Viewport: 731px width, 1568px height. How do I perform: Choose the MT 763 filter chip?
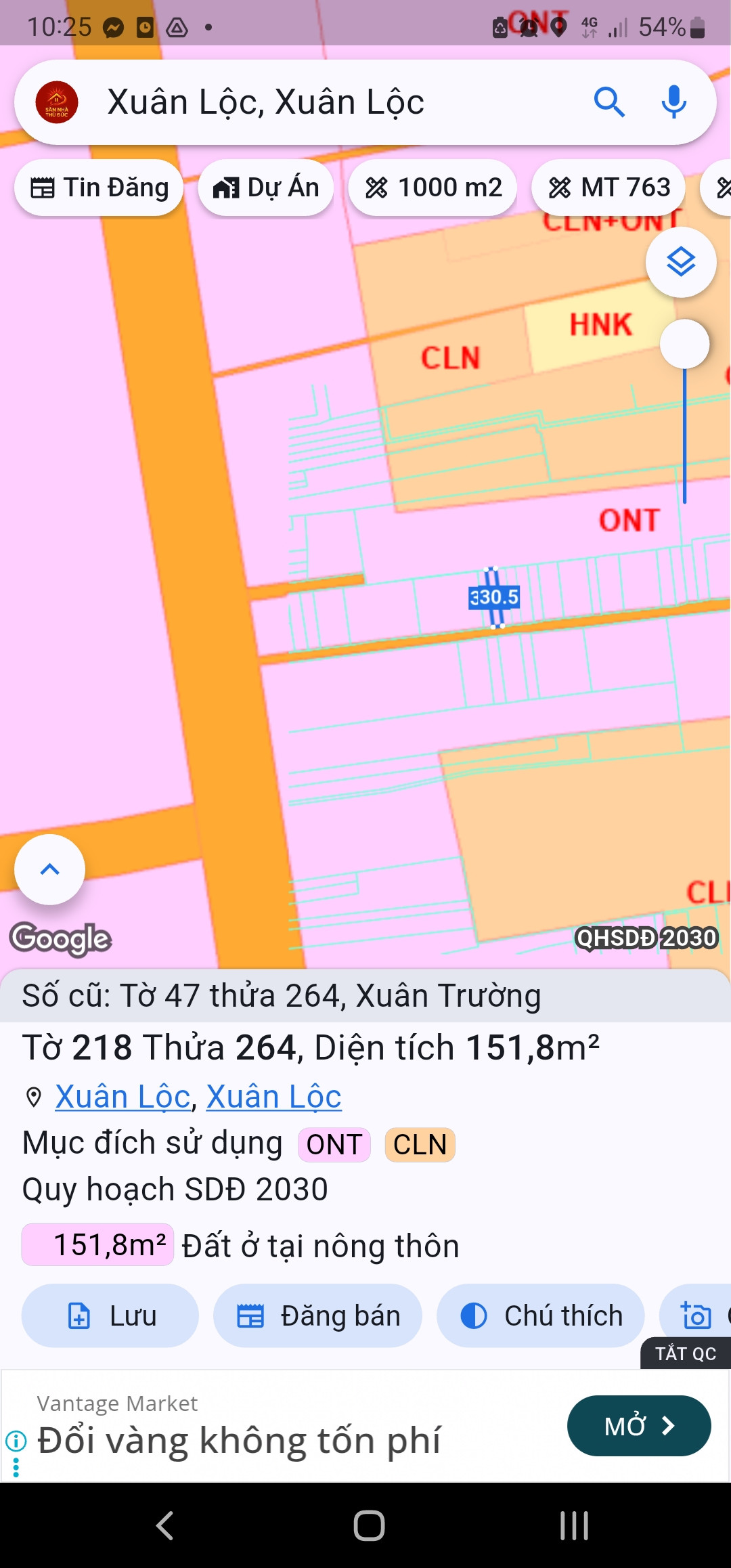pos(608,188)
